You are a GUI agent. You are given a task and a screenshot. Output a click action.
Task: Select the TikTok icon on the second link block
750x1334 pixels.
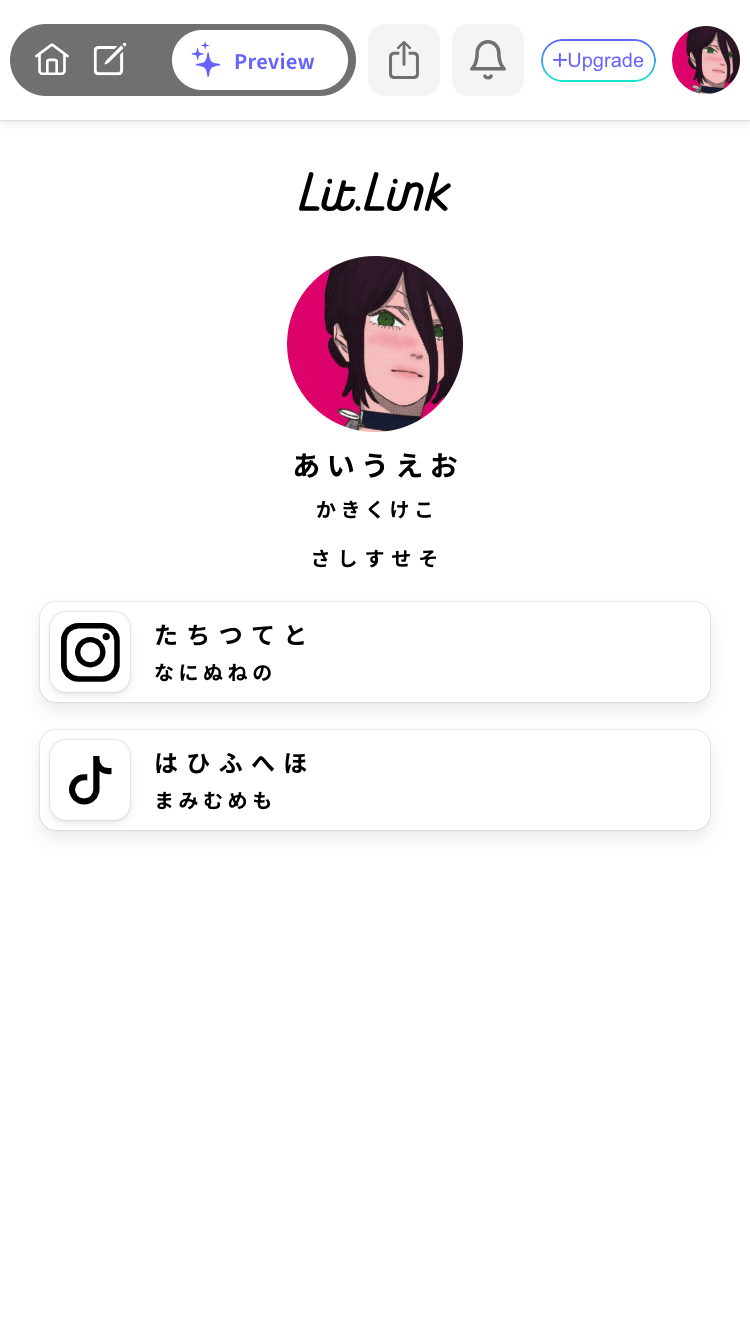click(90, 780)
